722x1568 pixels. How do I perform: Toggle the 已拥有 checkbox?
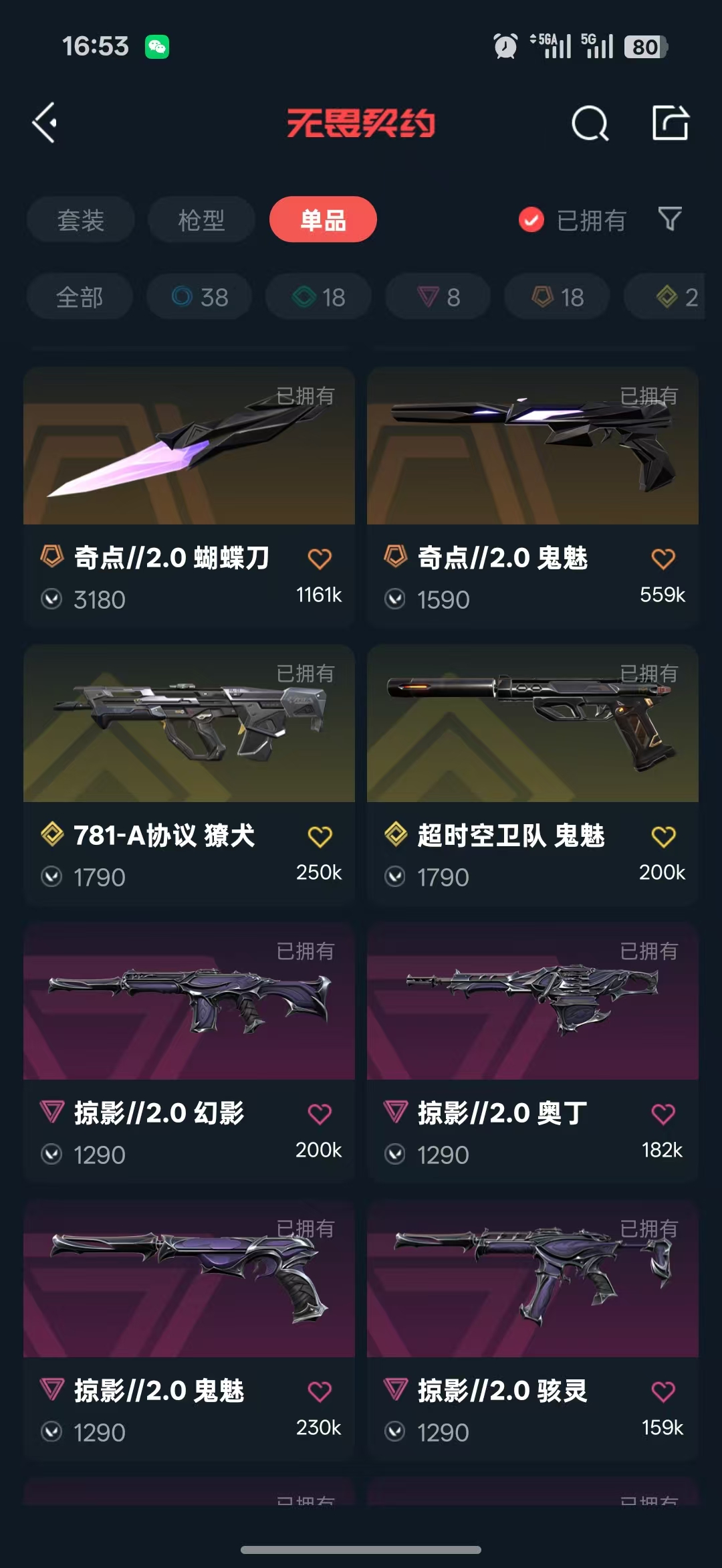(531, 219)
